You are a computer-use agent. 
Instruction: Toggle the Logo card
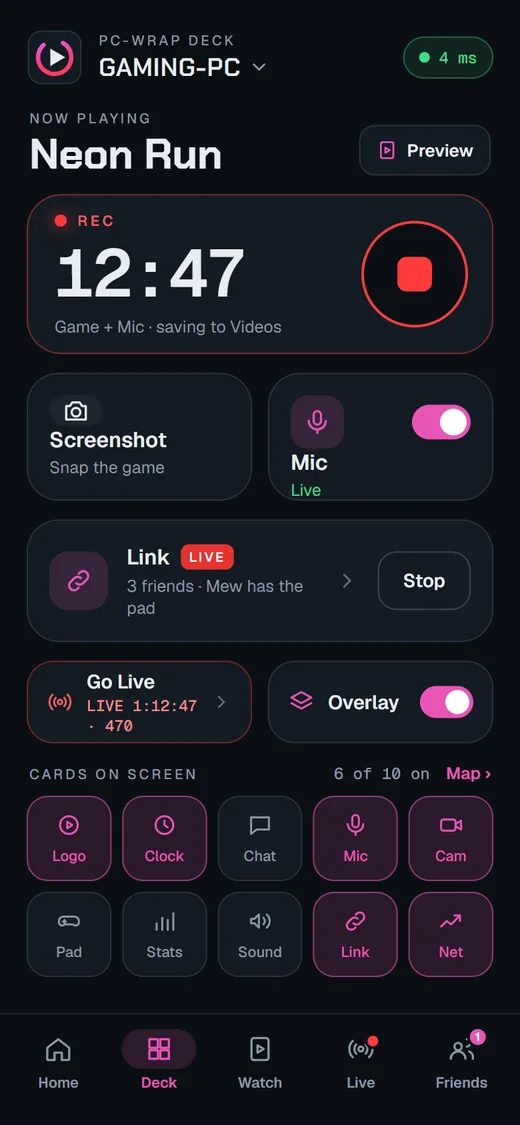(x=69, y=838)
